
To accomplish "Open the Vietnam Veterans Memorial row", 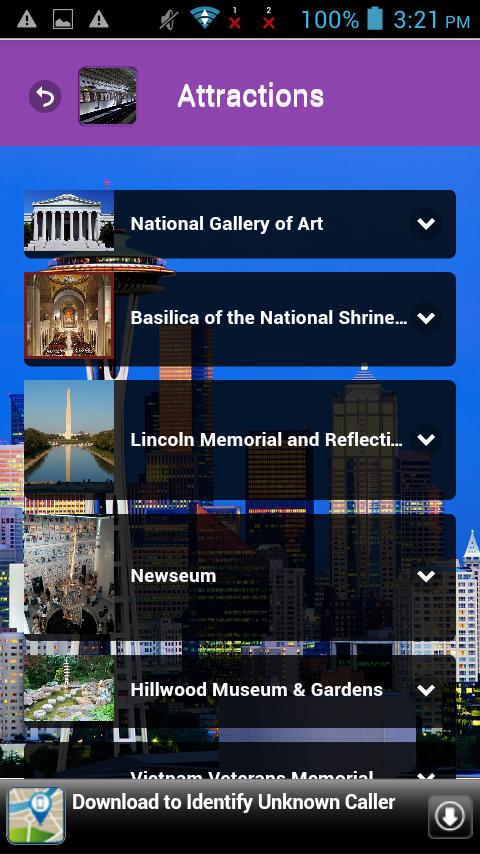I will click(240, 768).
